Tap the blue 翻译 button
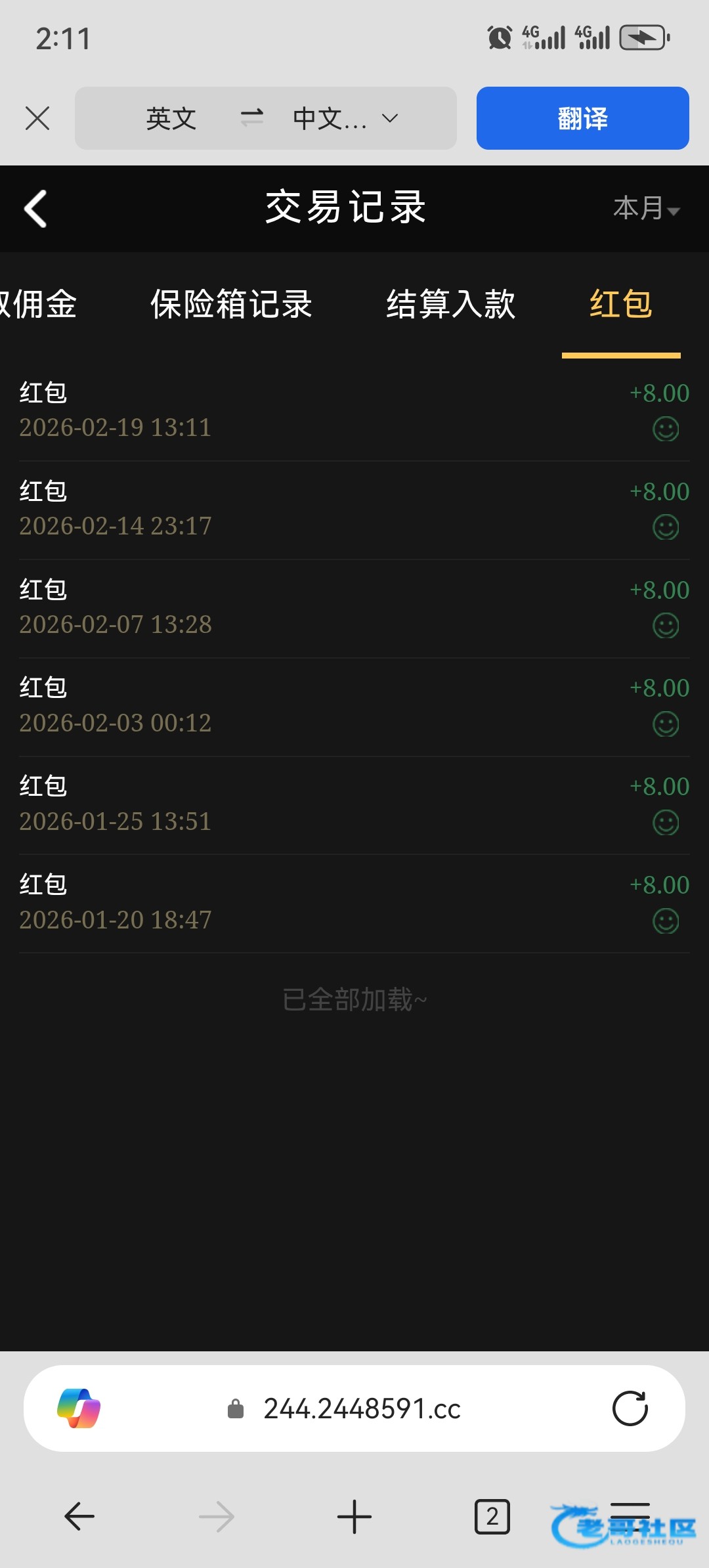 582,119
